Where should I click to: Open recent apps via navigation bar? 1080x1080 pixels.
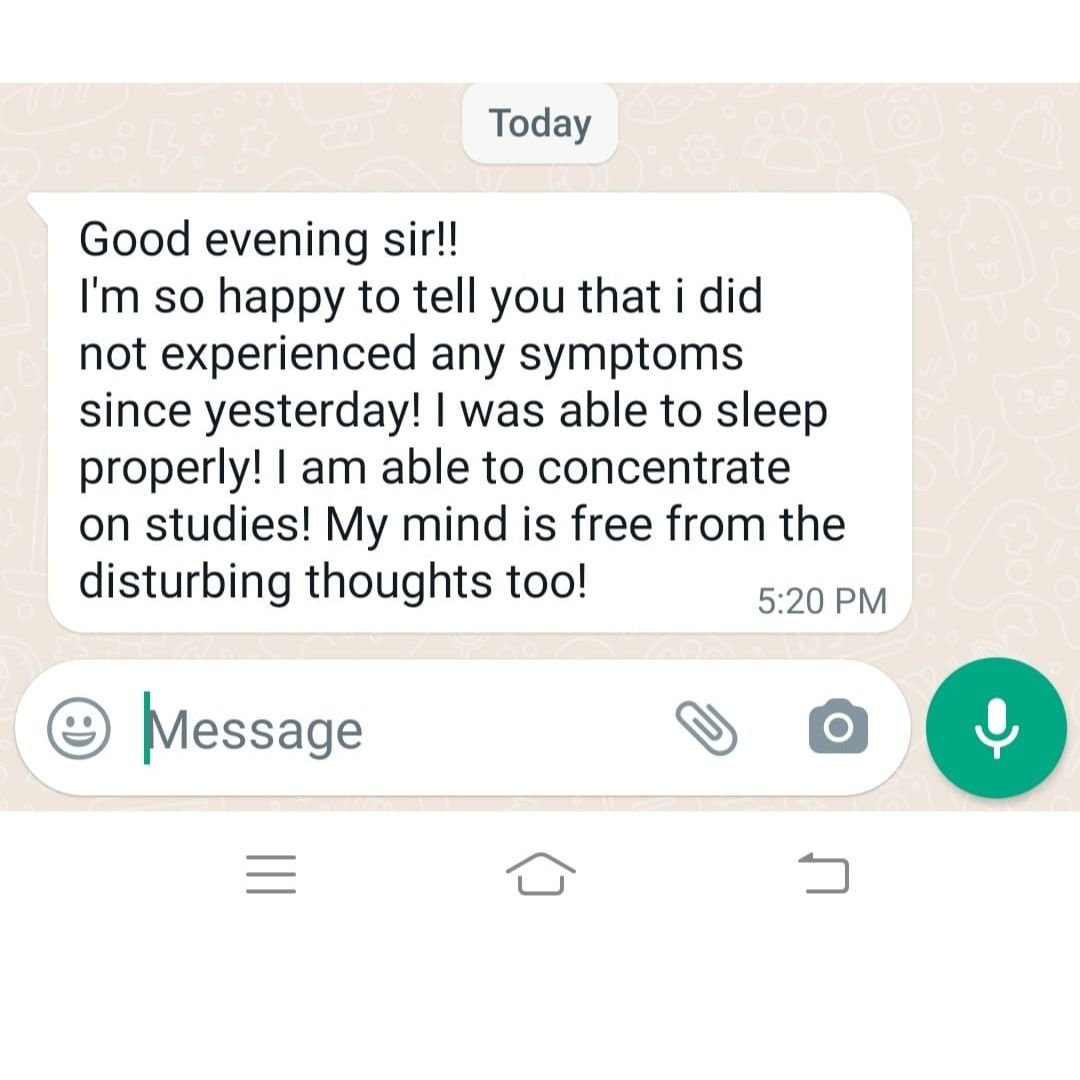point(271,874)
